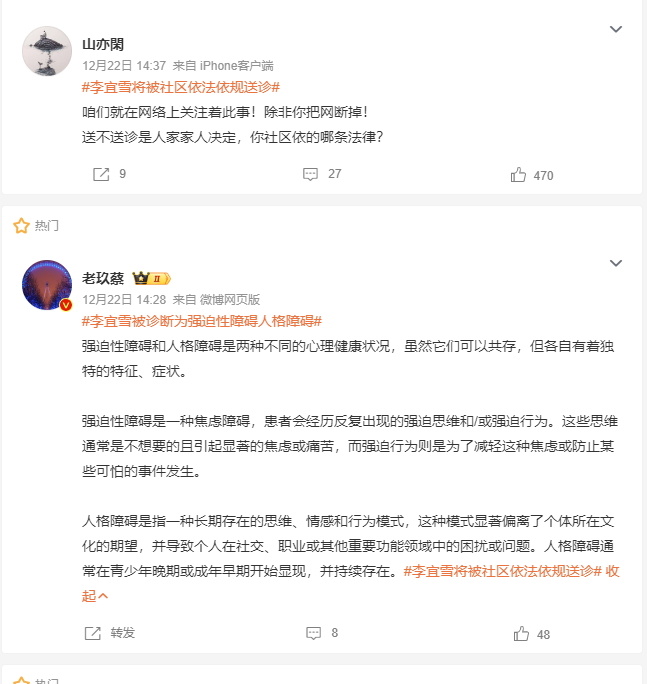Expand options chevron on 老玖蔡's post
The width and height of the screenshot is (647, 684).
[x=616, y=263]
